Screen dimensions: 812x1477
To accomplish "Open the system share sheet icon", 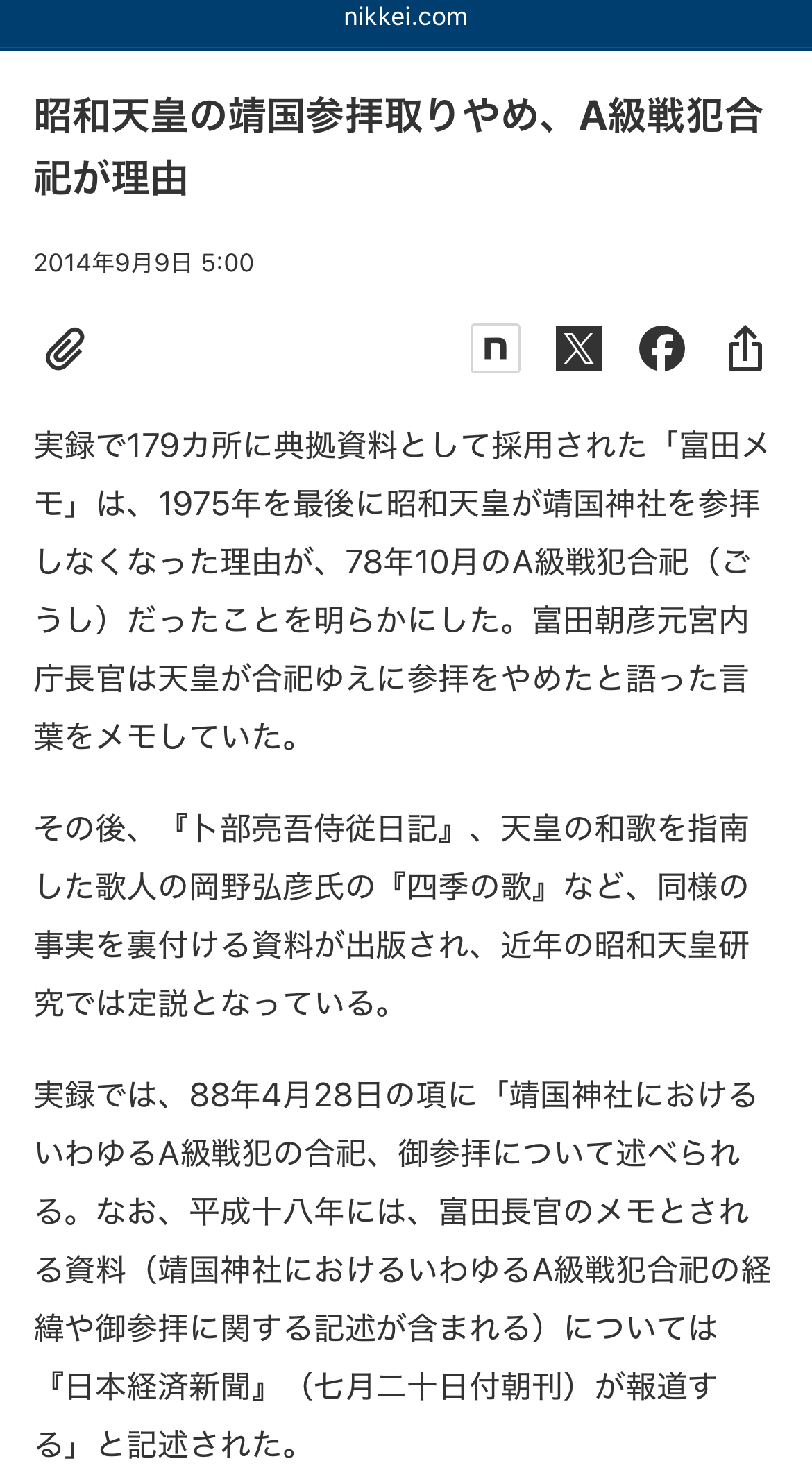I will coord(745,348).
